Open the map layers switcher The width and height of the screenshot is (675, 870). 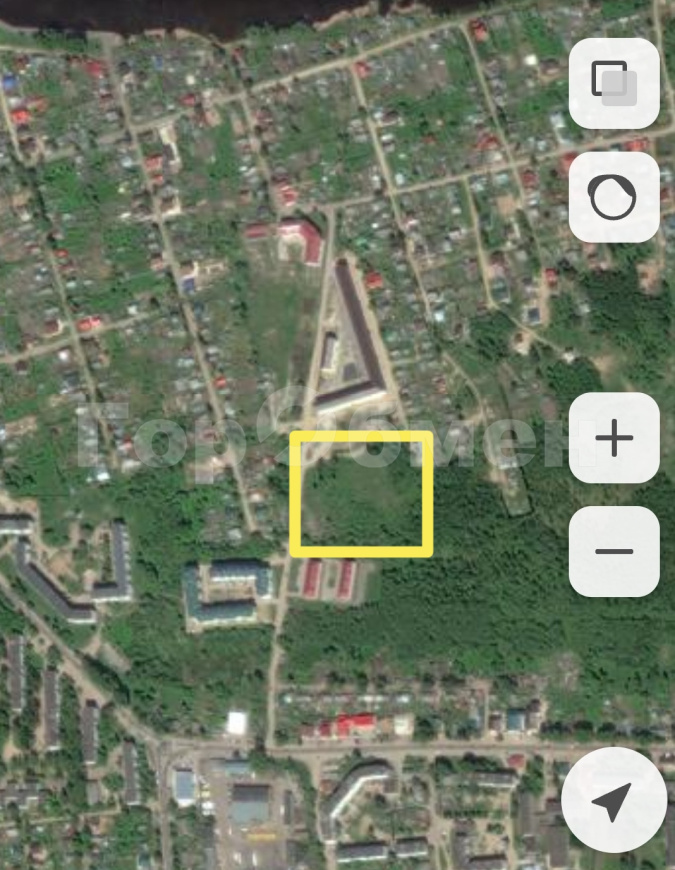614,83
